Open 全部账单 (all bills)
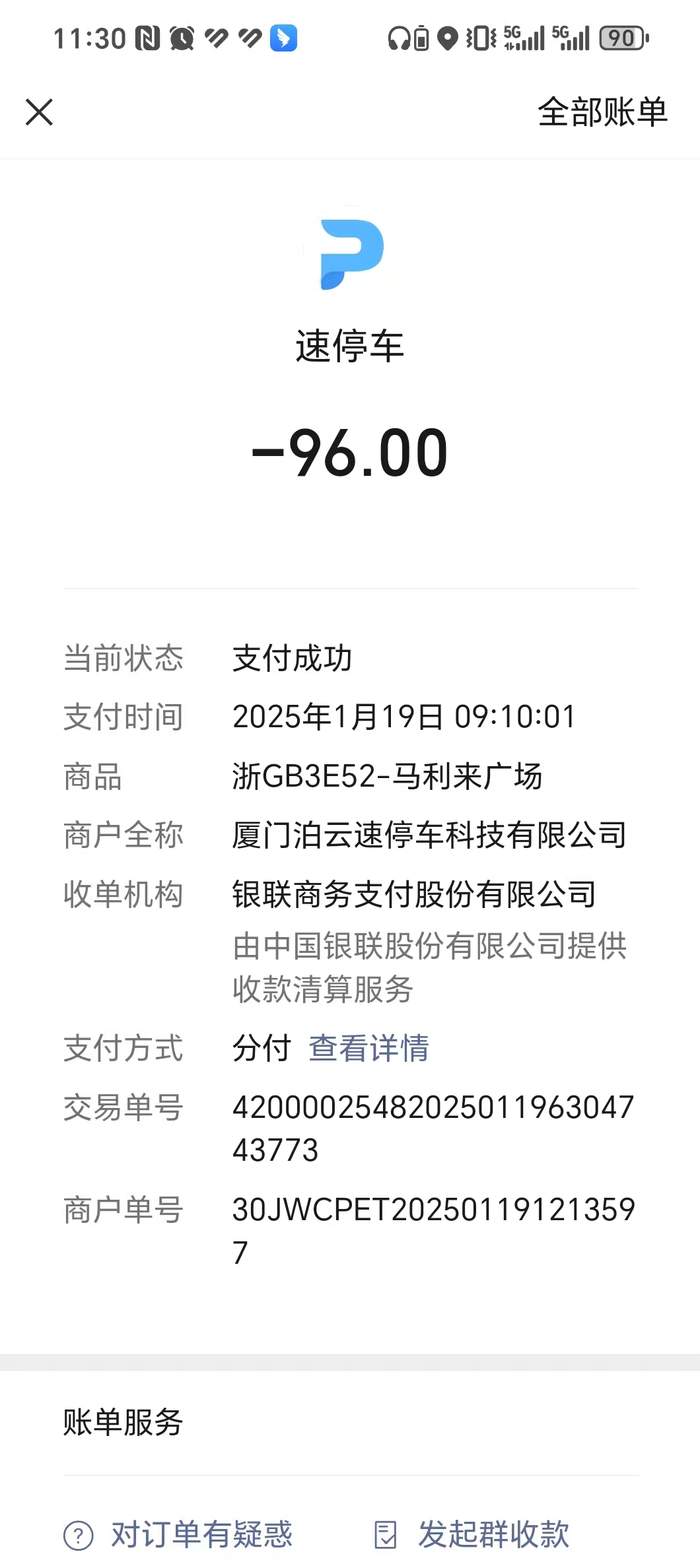 pyautogui.click(x=602, y=112)
